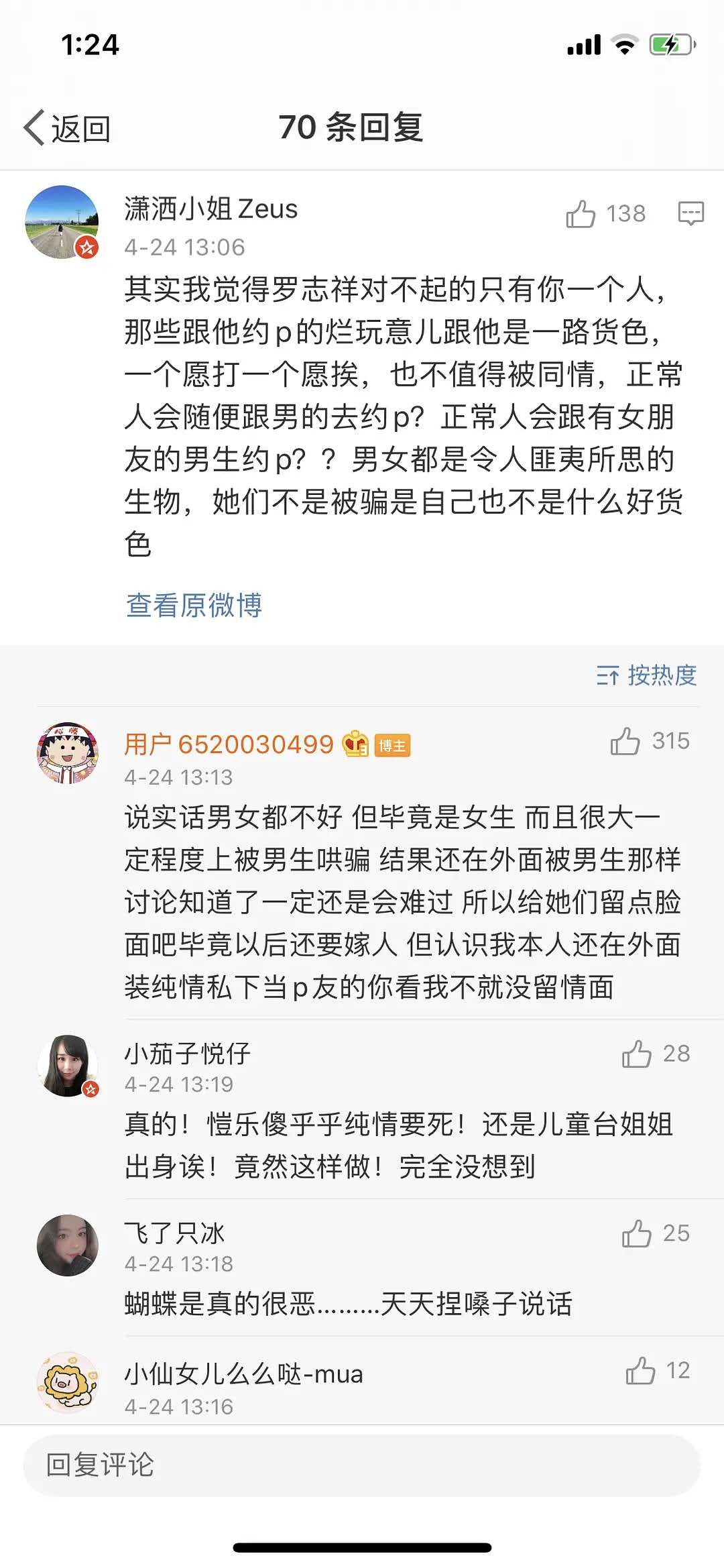724x1568 pixels.
Task: Tap the comment bubble icon on Zeus's comment
Action: [x=690, y=213]
